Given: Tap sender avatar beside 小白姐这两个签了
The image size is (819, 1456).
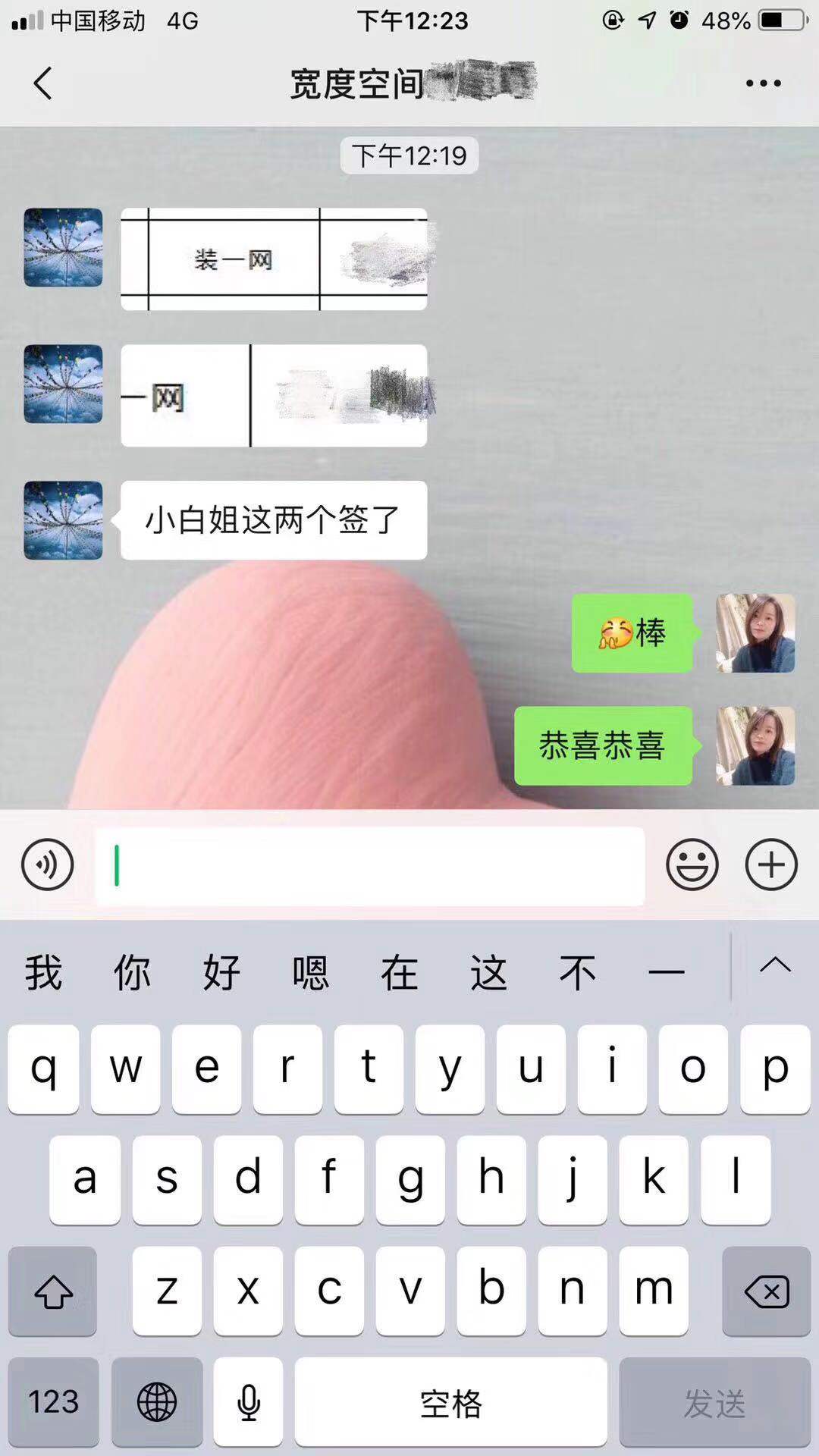Looking at the screenshot, I should 63,521.
